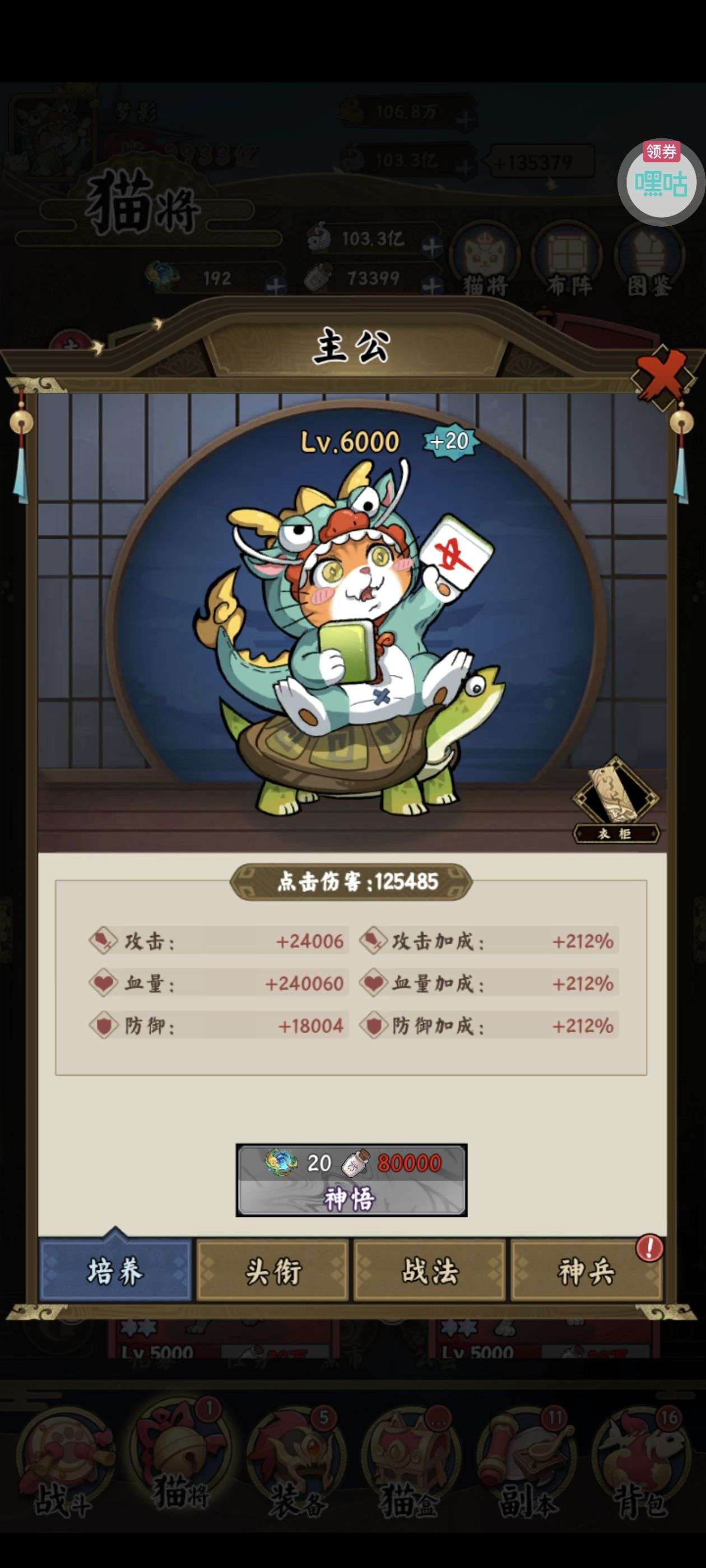Select the 培养 tab
The height and width of the screenshot is (1568, 706).
coord(115,1272)
